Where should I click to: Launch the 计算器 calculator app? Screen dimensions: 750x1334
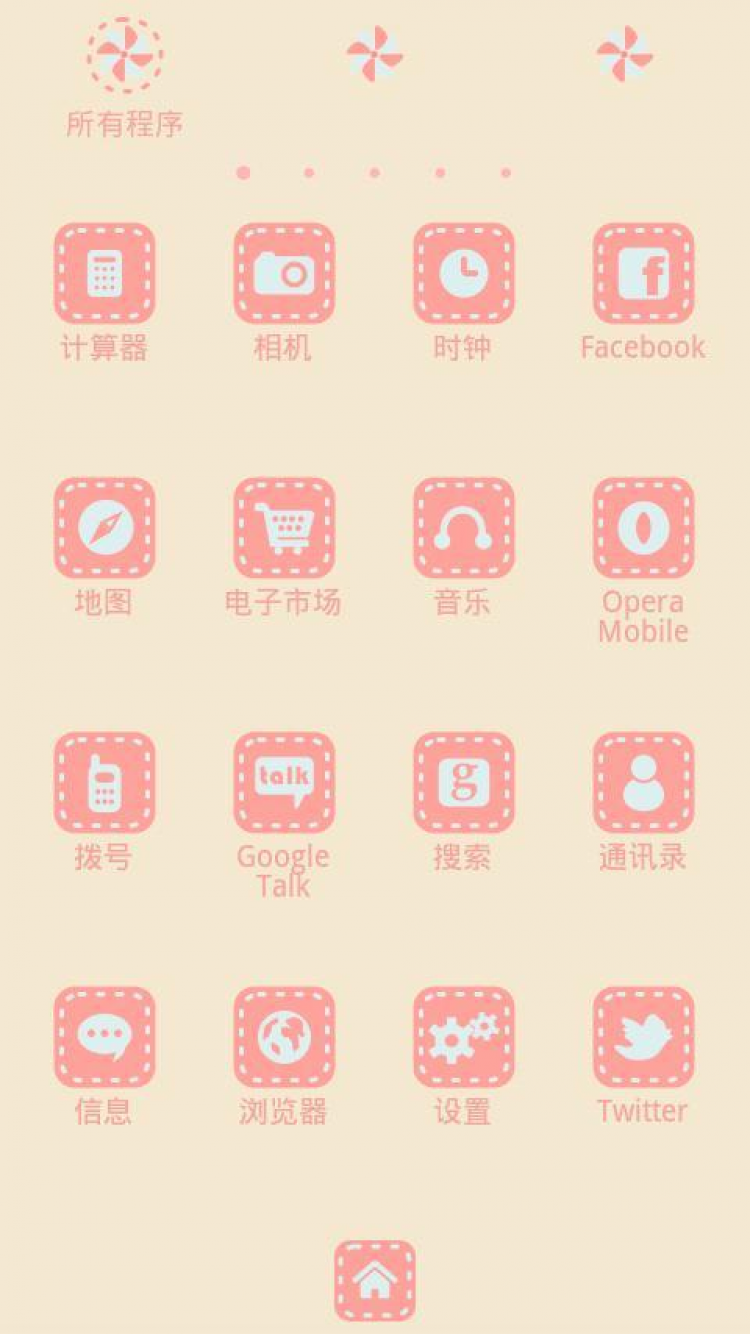coord(104,273)
